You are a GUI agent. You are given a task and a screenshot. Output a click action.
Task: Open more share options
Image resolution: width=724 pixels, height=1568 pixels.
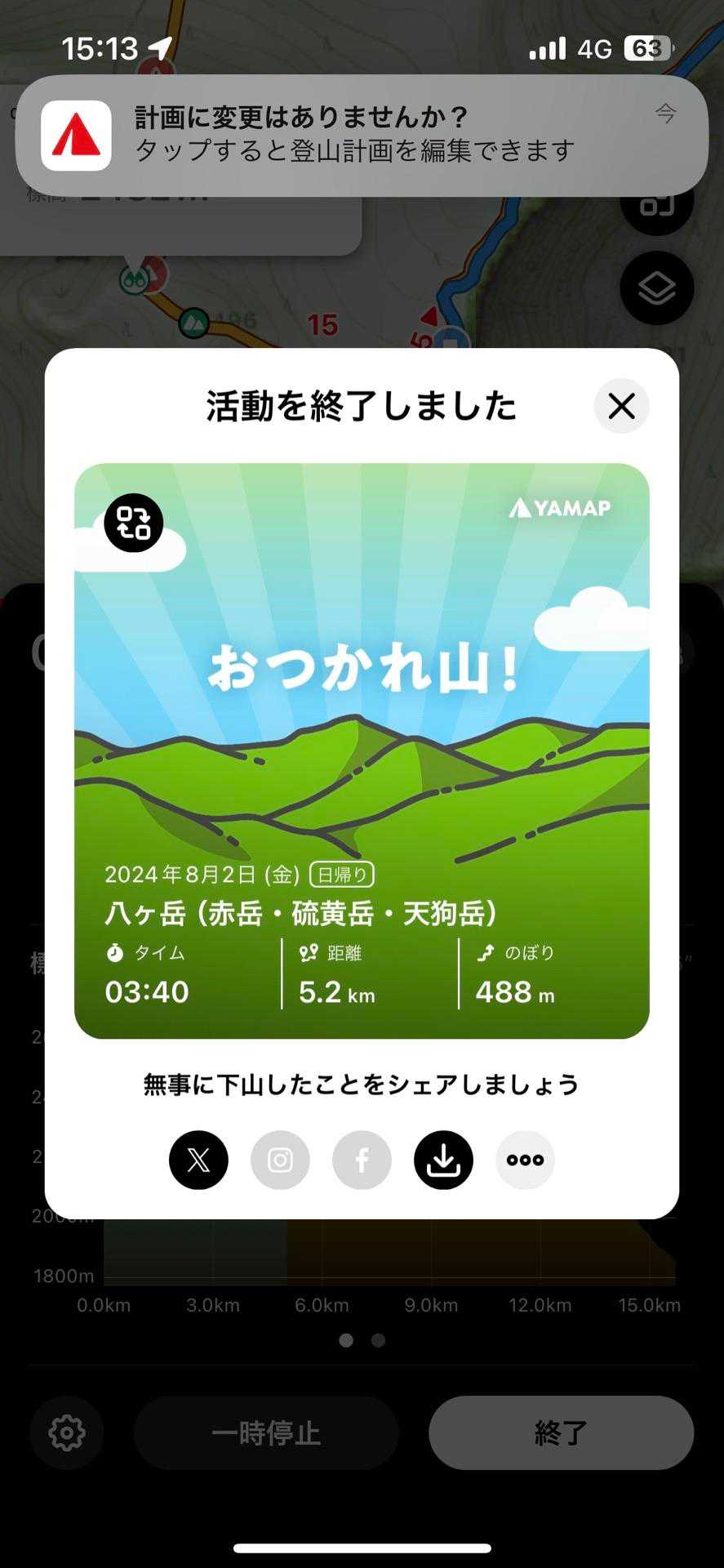click(525, 1160)
